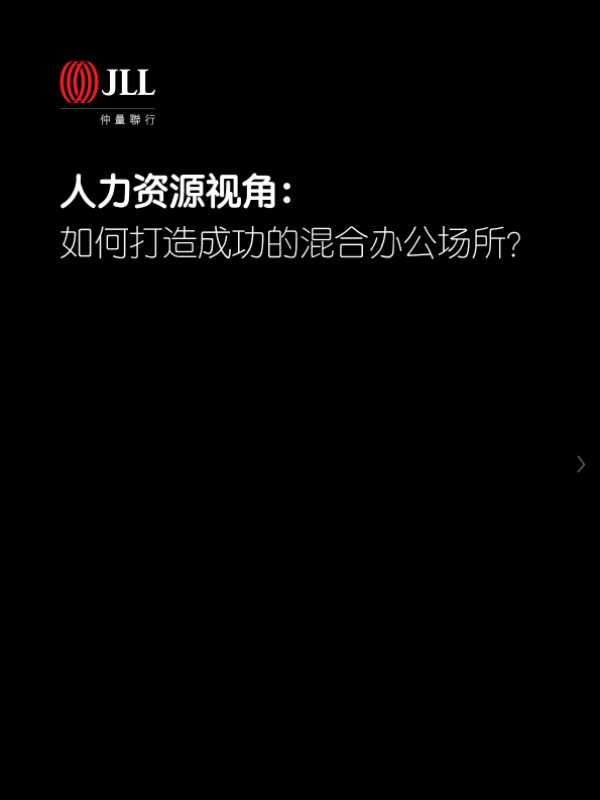Go to the next page arrow
The image size is (600, 800).
tap(581, 464)
